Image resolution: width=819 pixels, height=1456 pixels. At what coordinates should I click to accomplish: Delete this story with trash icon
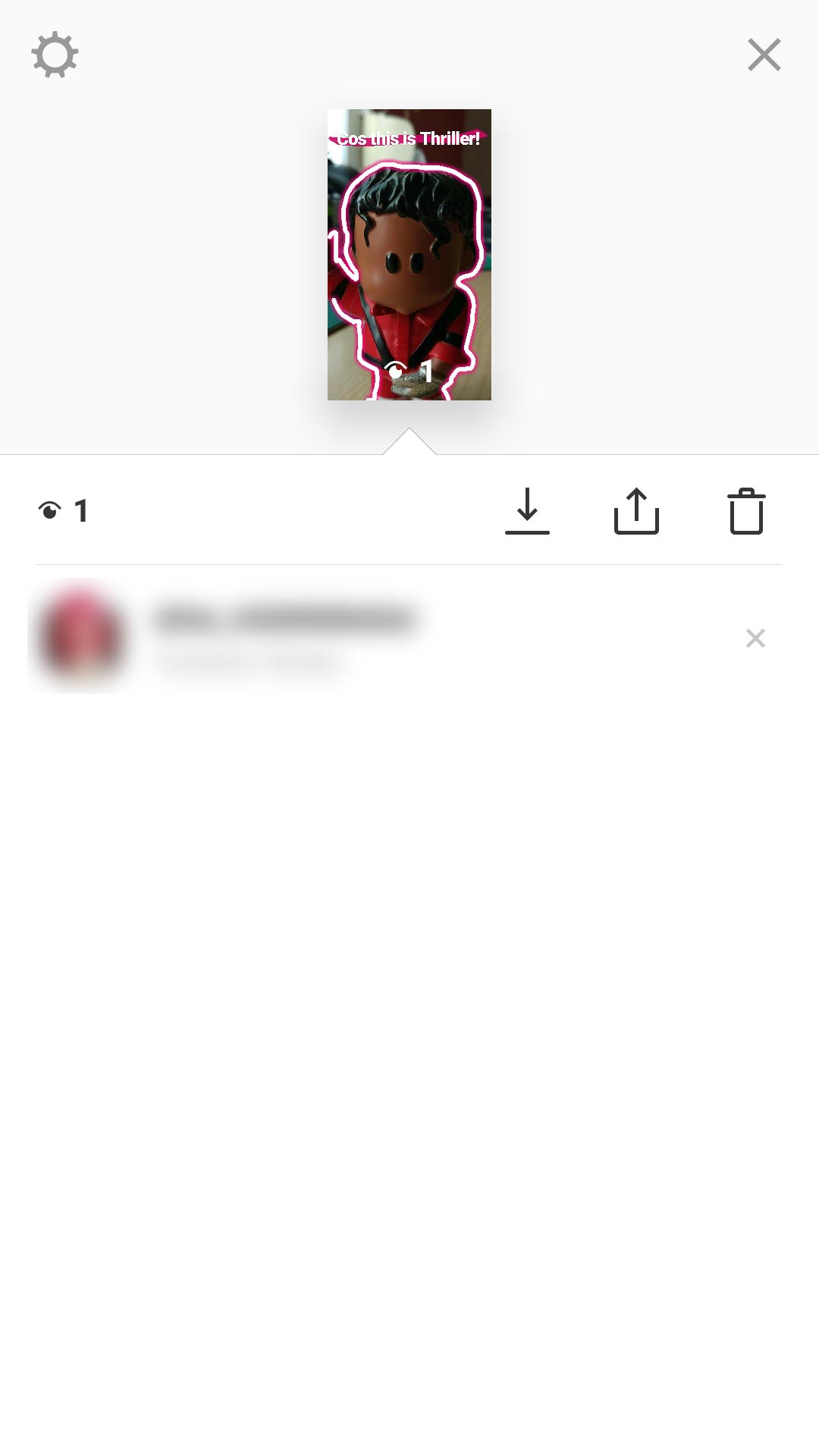click(746, 511)
